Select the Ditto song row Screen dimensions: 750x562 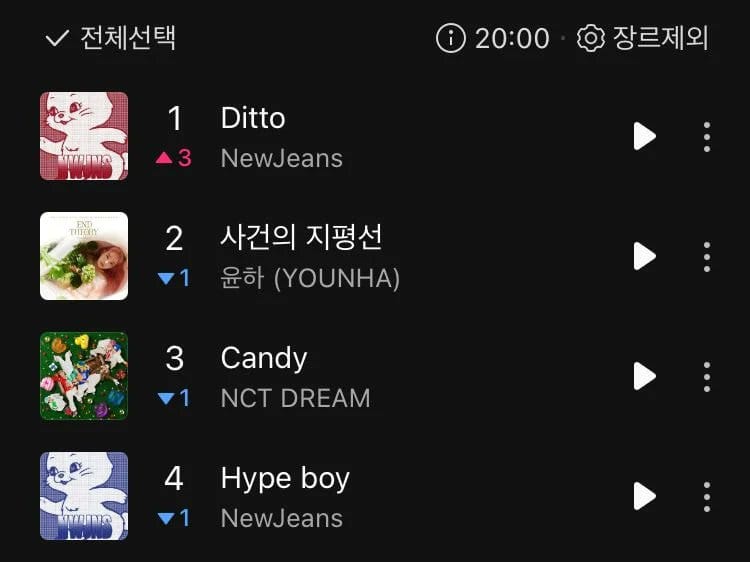(400, 137)
